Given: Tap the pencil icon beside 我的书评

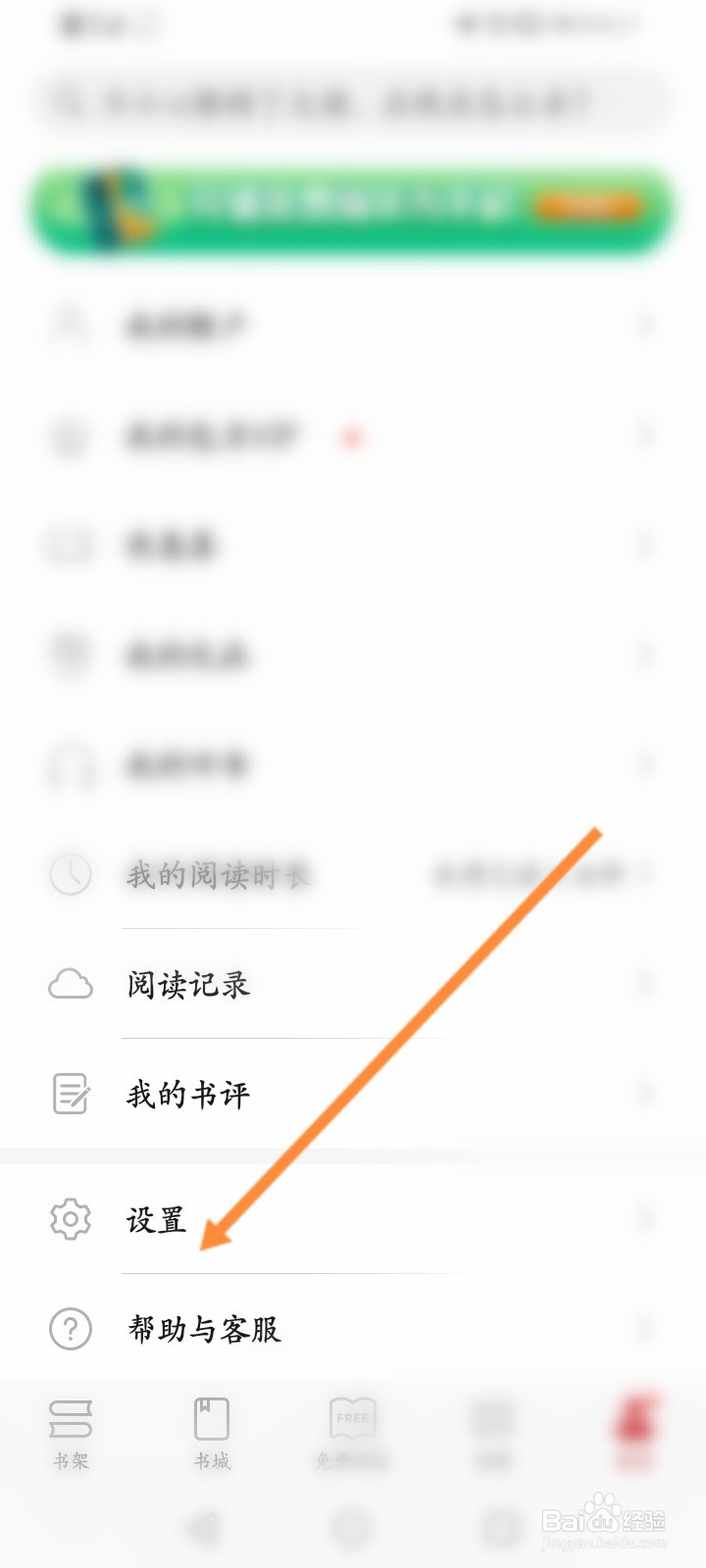Looking at the screenshot, I should pyautogui.click(x=69, y=1095).
